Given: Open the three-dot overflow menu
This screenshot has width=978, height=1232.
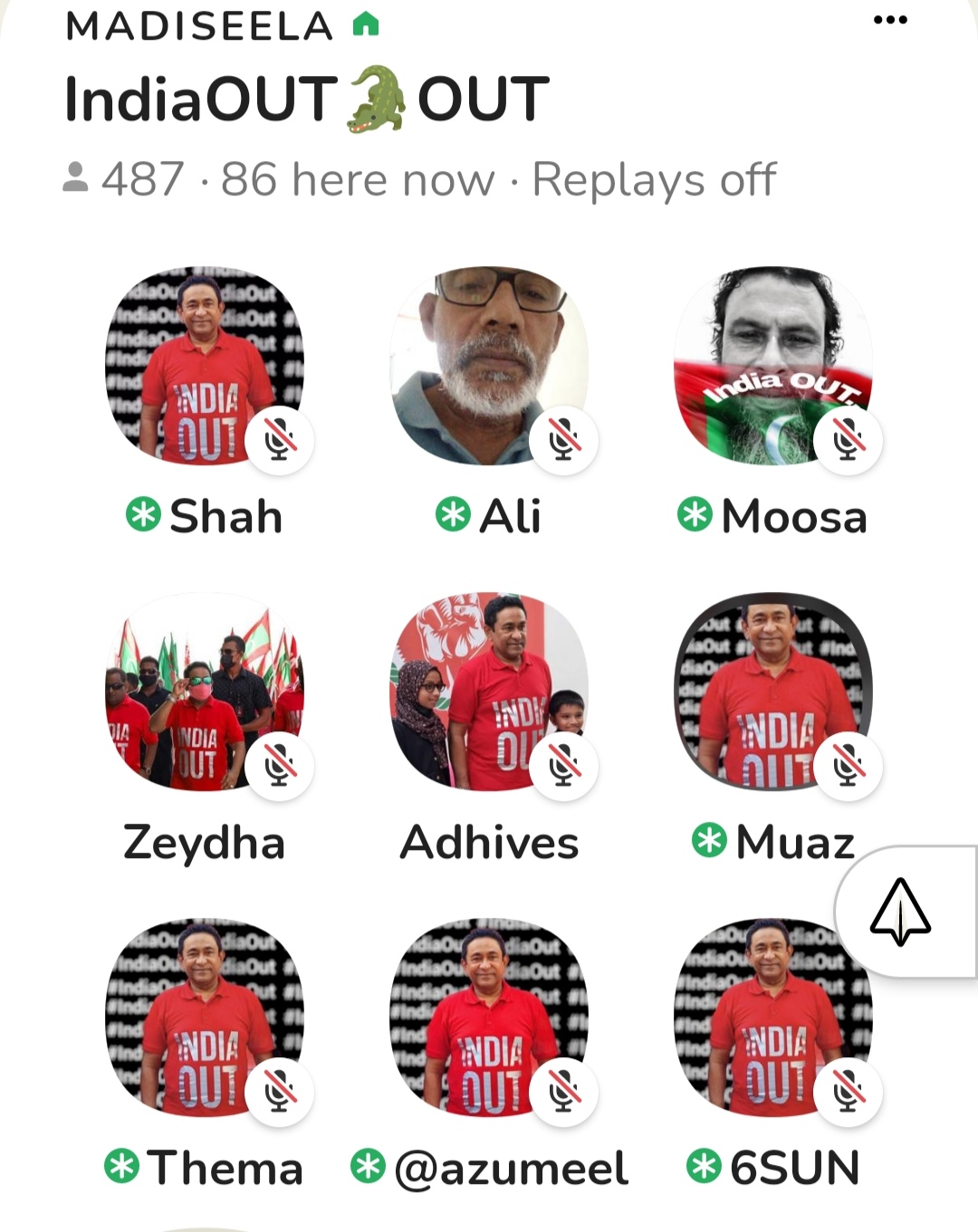Looking at the screenshot, I should (890, 20).
